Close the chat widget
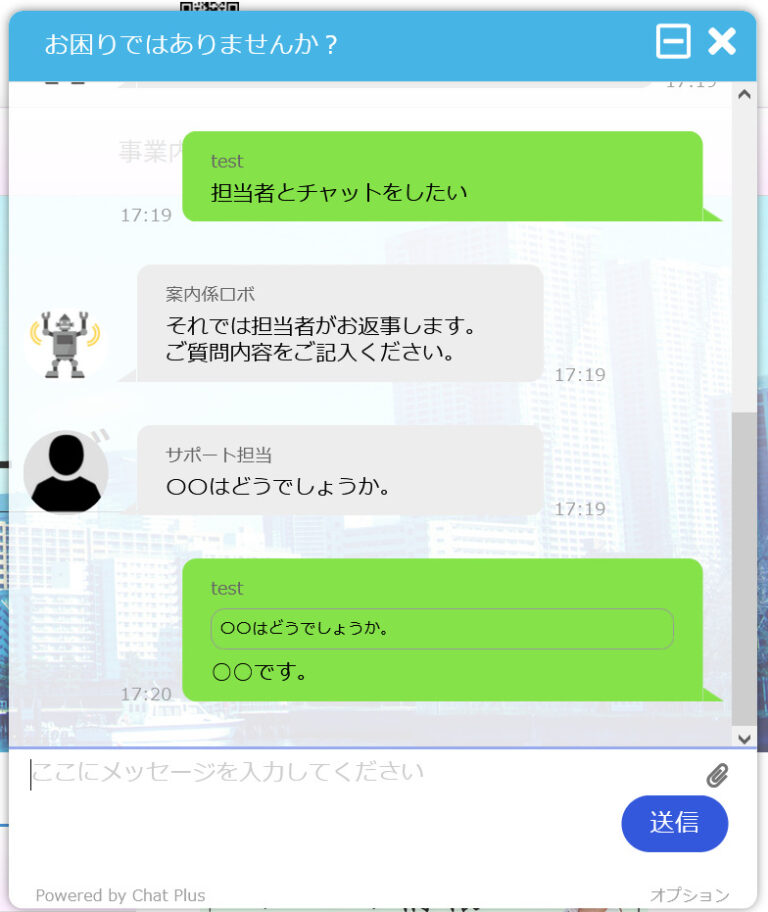The height and width of the screenshot is (912, 768). coord(721,42)
